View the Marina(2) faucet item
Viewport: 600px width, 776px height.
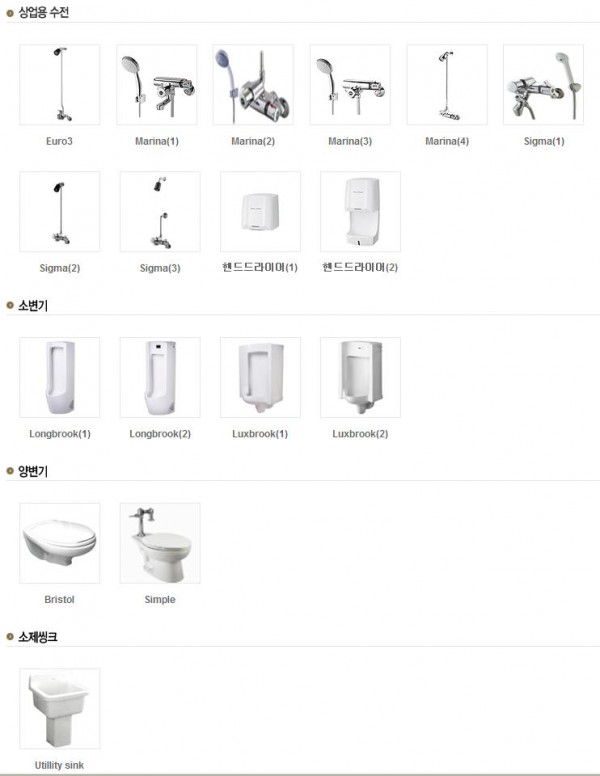tap(253, 85)
